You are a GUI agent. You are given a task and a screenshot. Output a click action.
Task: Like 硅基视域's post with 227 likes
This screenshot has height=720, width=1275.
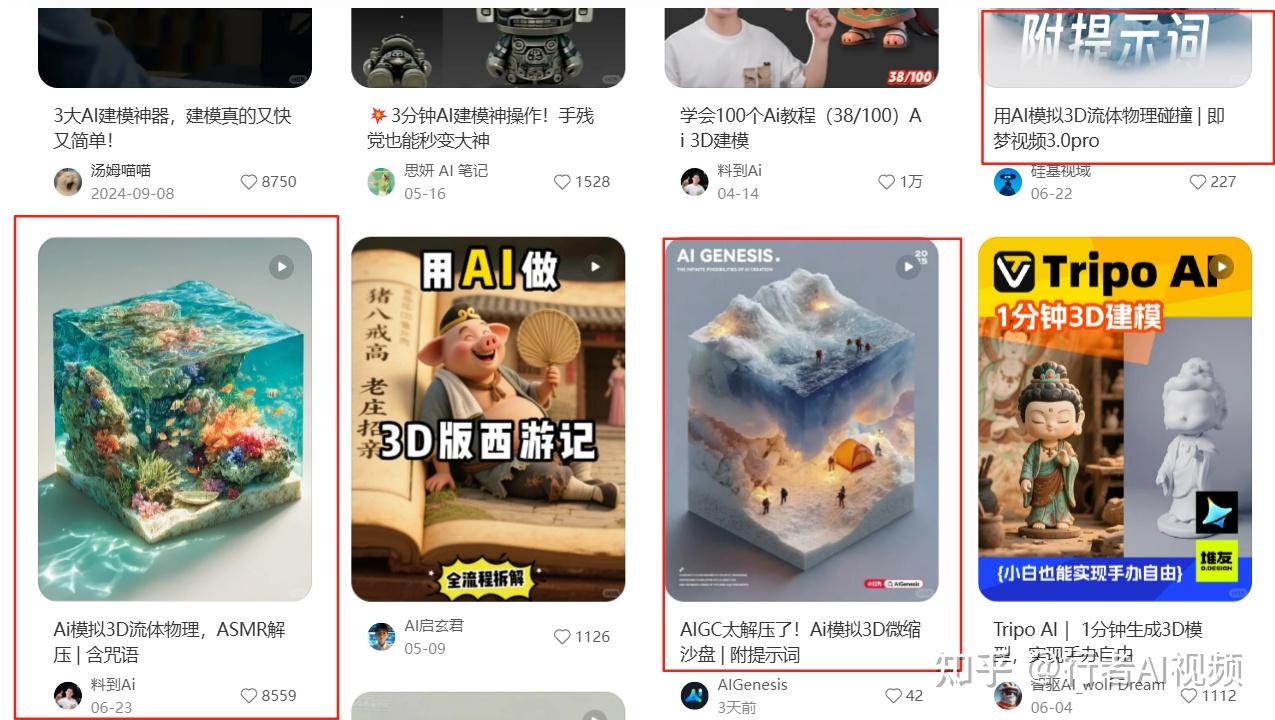click(x=1198, y=182)
